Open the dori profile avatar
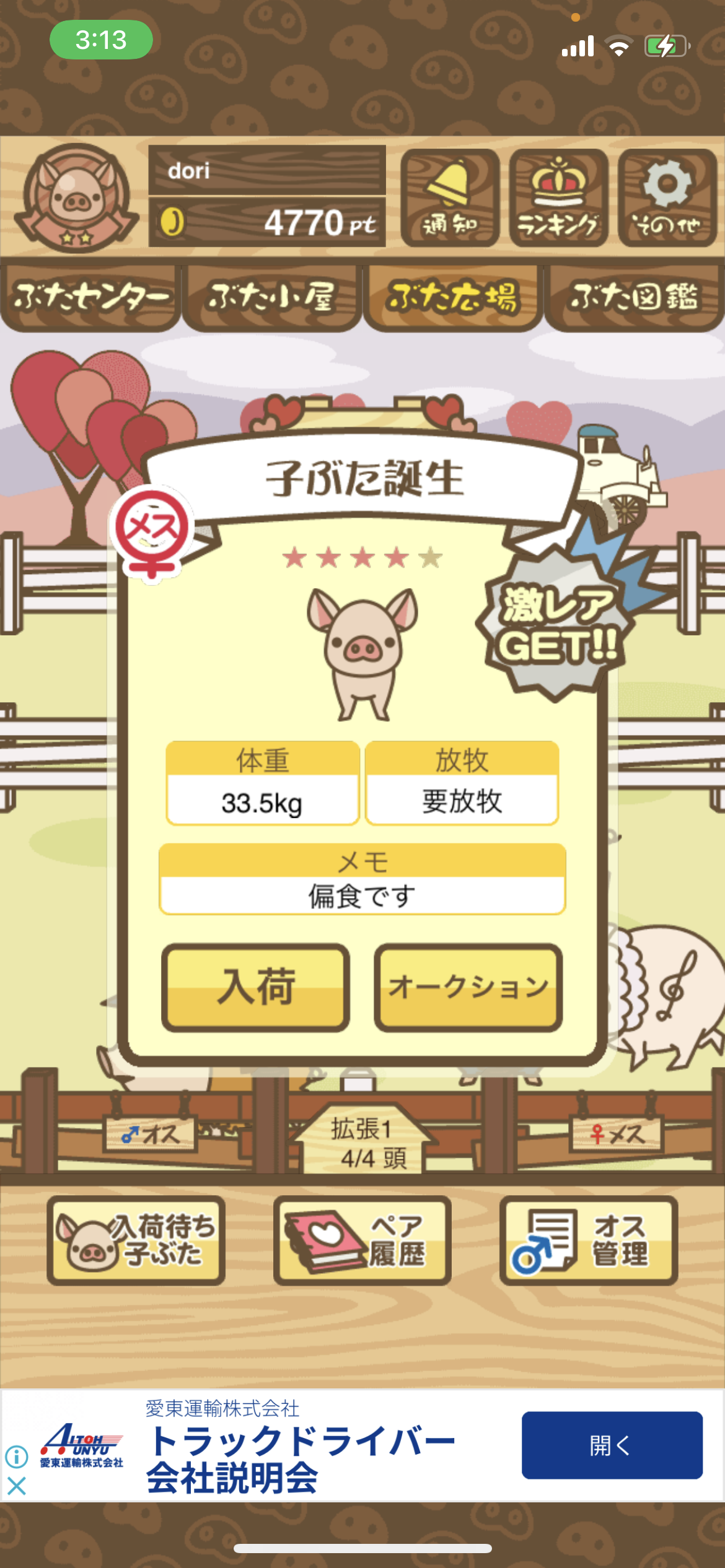The height and width of the screenshot is (1568, 725). pyautogui.click(x=76, y=198)
